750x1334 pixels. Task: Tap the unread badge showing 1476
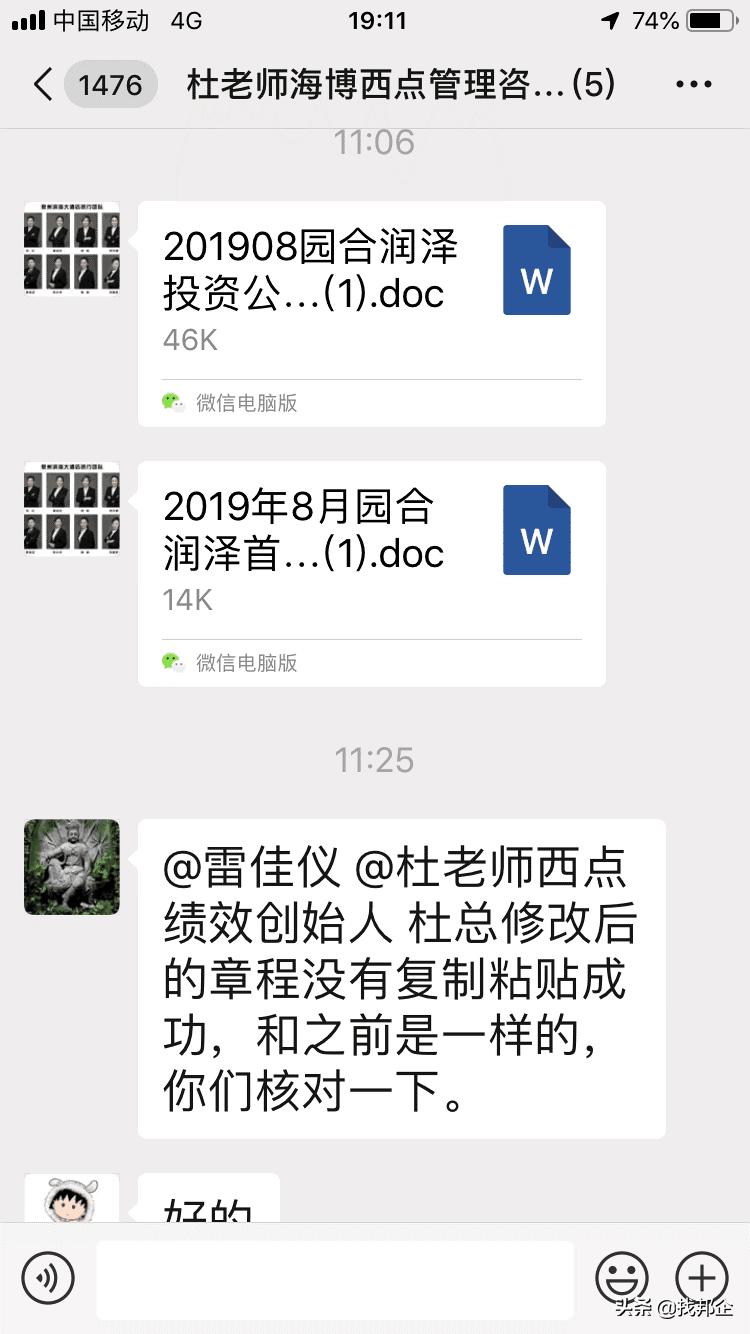tap(111, 85)
